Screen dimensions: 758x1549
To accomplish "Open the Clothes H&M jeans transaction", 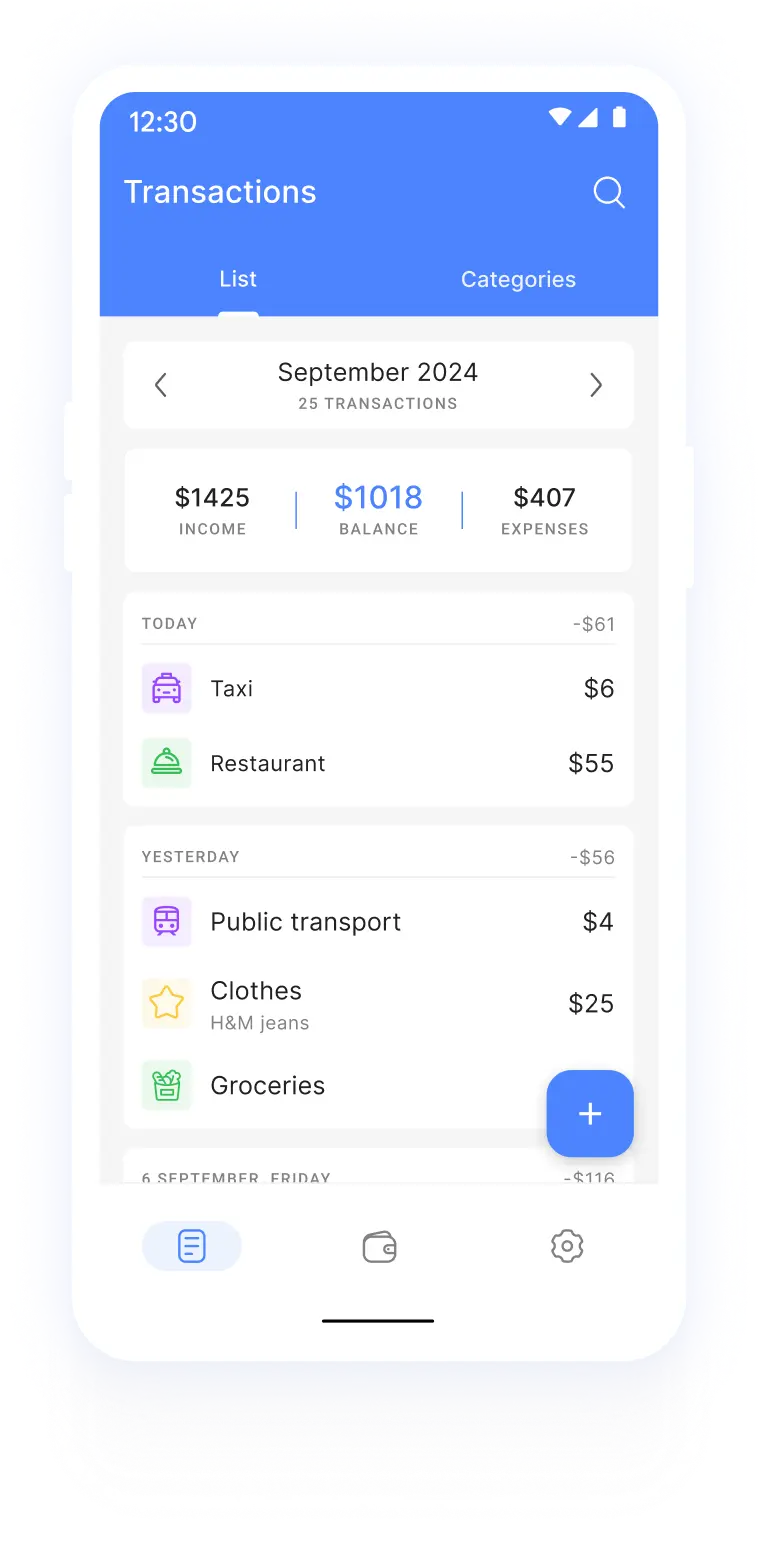I will 378,1004.
